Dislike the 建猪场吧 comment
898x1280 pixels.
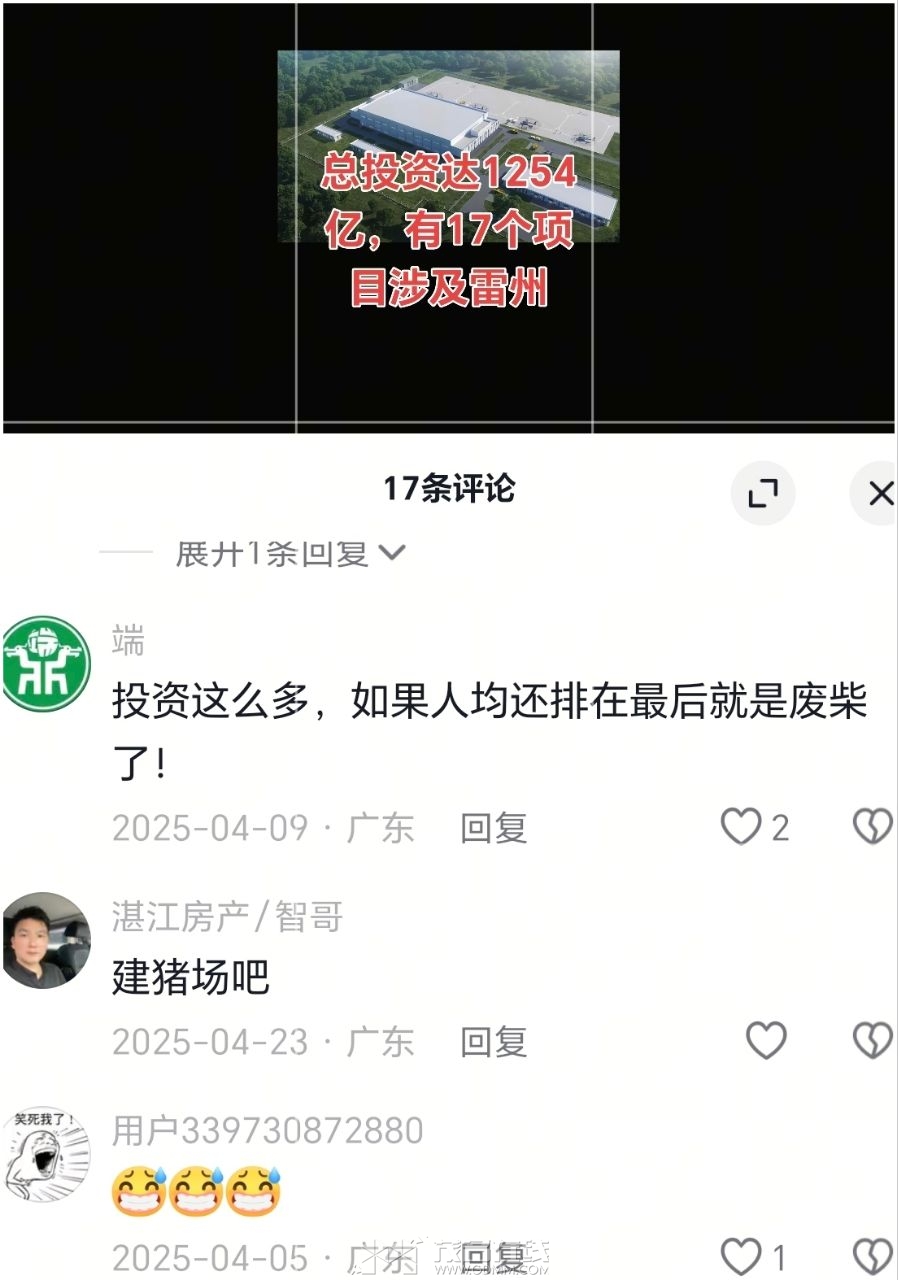[872, 1042]
